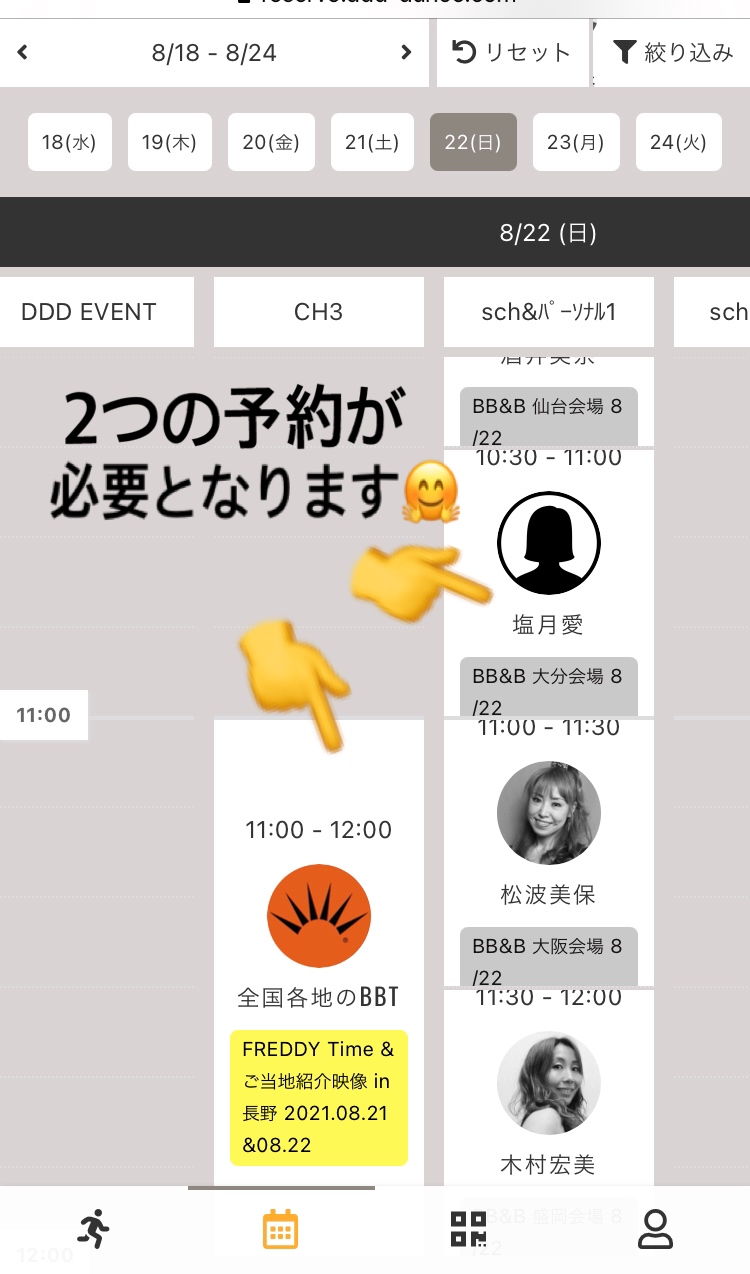The image size is (750, 1274).
Task: Select date 18(水)
Action: [x=70, y=142]
